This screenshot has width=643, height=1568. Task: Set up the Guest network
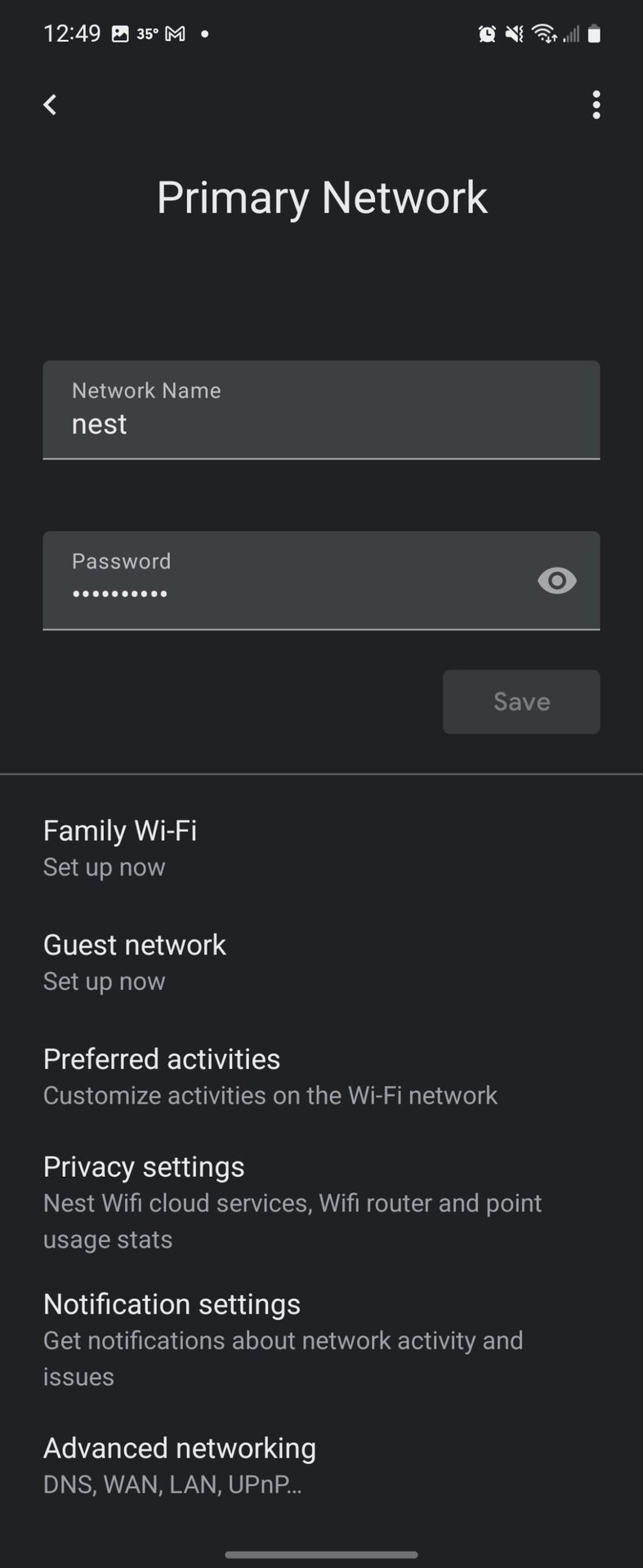(135, 961)
